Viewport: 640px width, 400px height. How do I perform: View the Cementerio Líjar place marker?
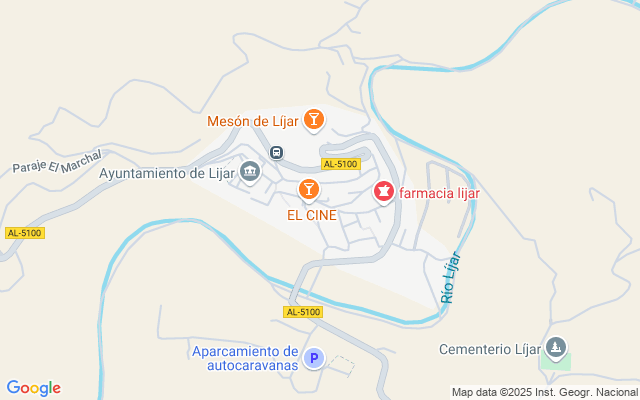pos(557,348)
